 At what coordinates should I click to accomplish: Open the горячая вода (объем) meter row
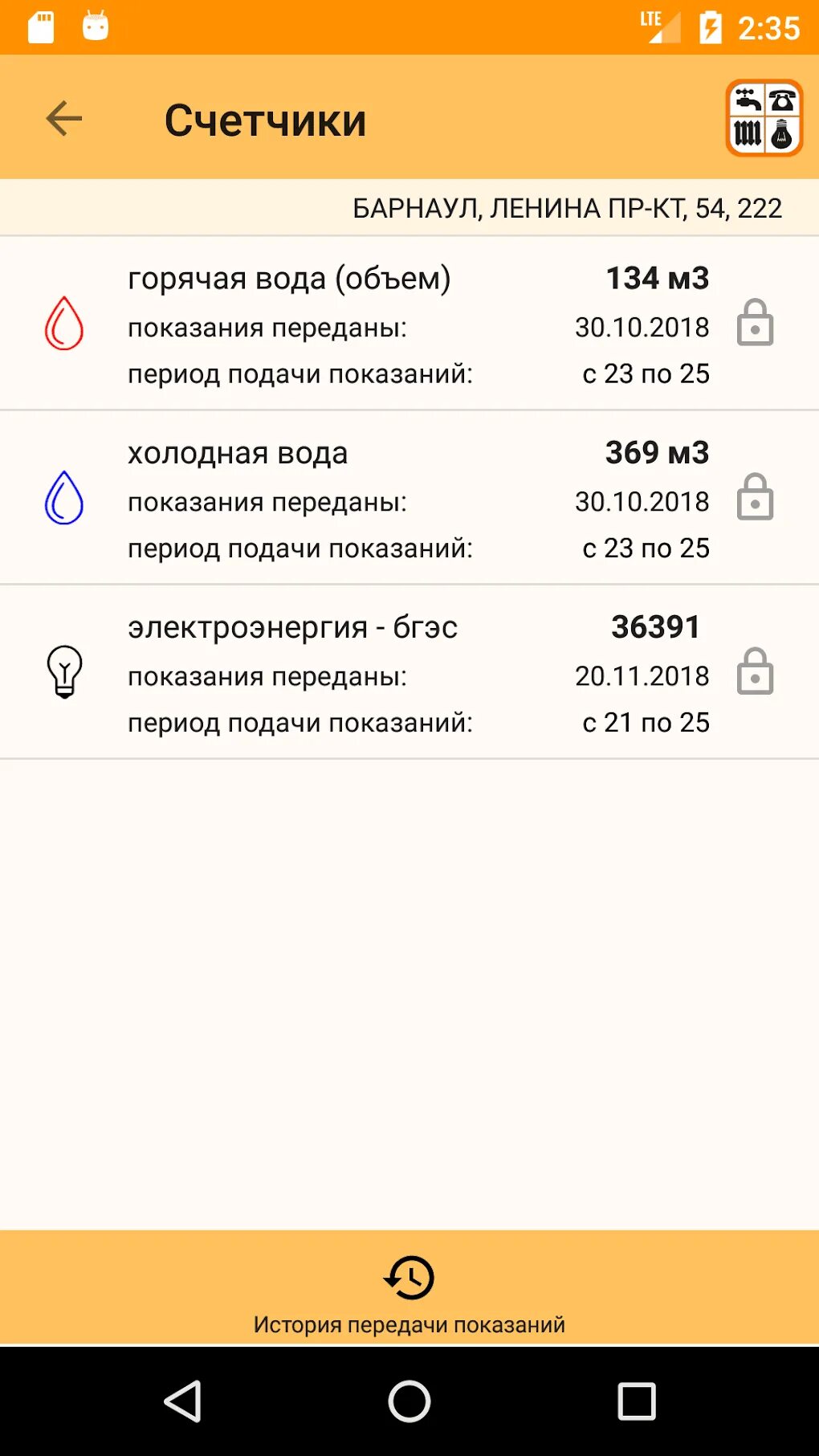(x=409, y=324)
